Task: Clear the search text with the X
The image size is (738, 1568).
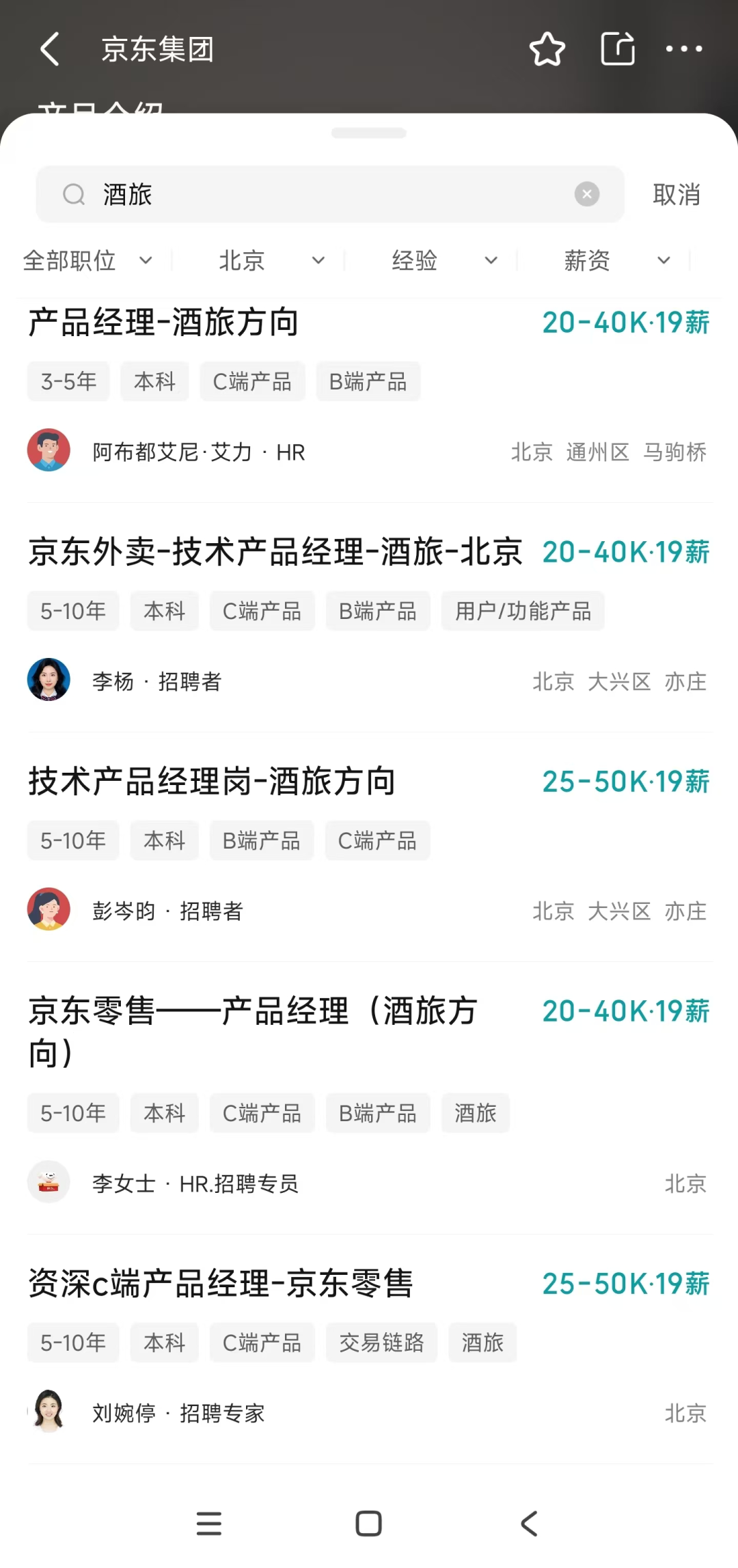Action: (587, 195)
